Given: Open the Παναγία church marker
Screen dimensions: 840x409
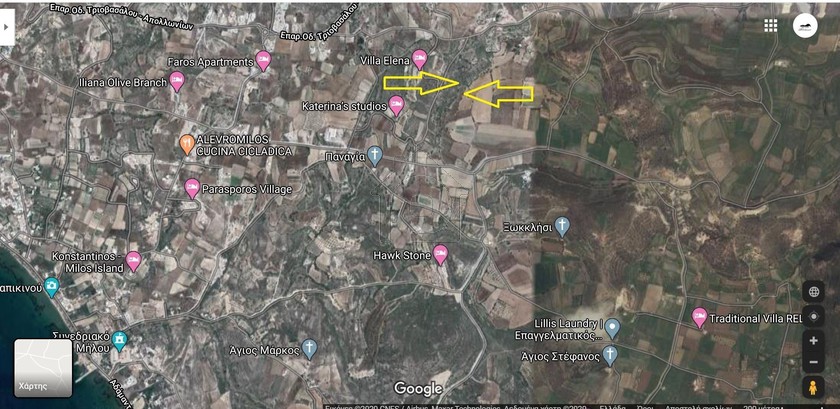Looking at the screenshot, I should (375, 156).
